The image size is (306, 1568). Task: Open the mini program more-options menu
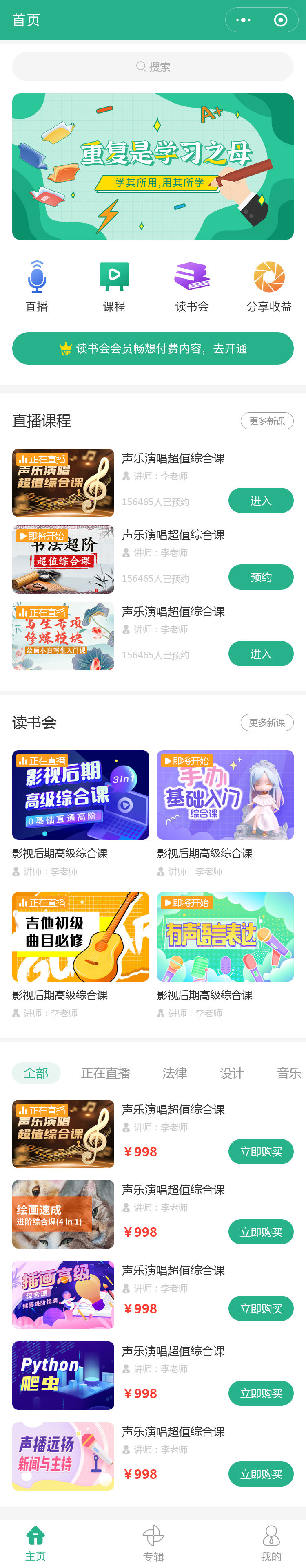click(x=243, y=20)
